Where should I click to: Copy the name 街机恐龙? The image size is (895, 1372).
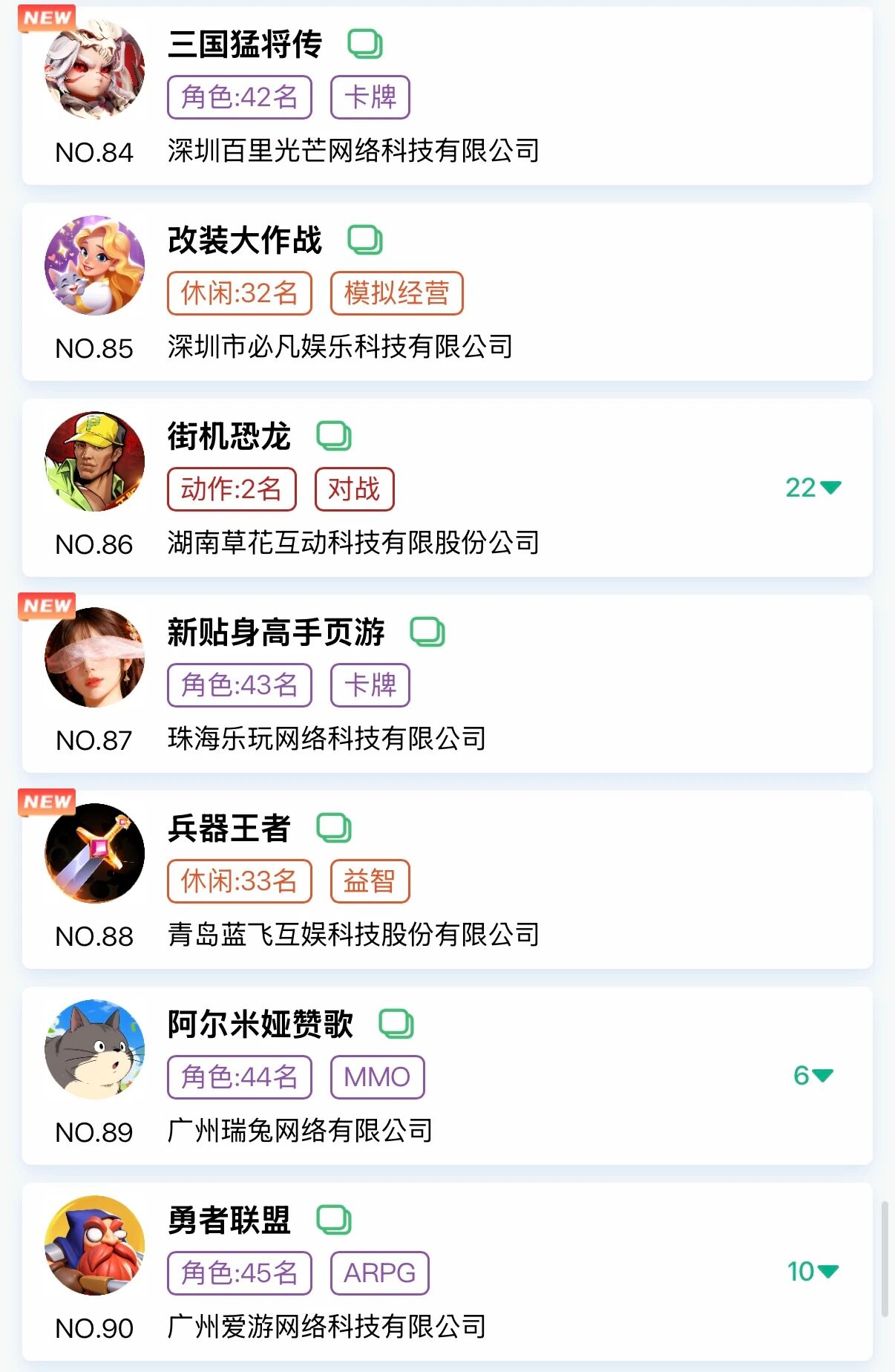[334, 436]
